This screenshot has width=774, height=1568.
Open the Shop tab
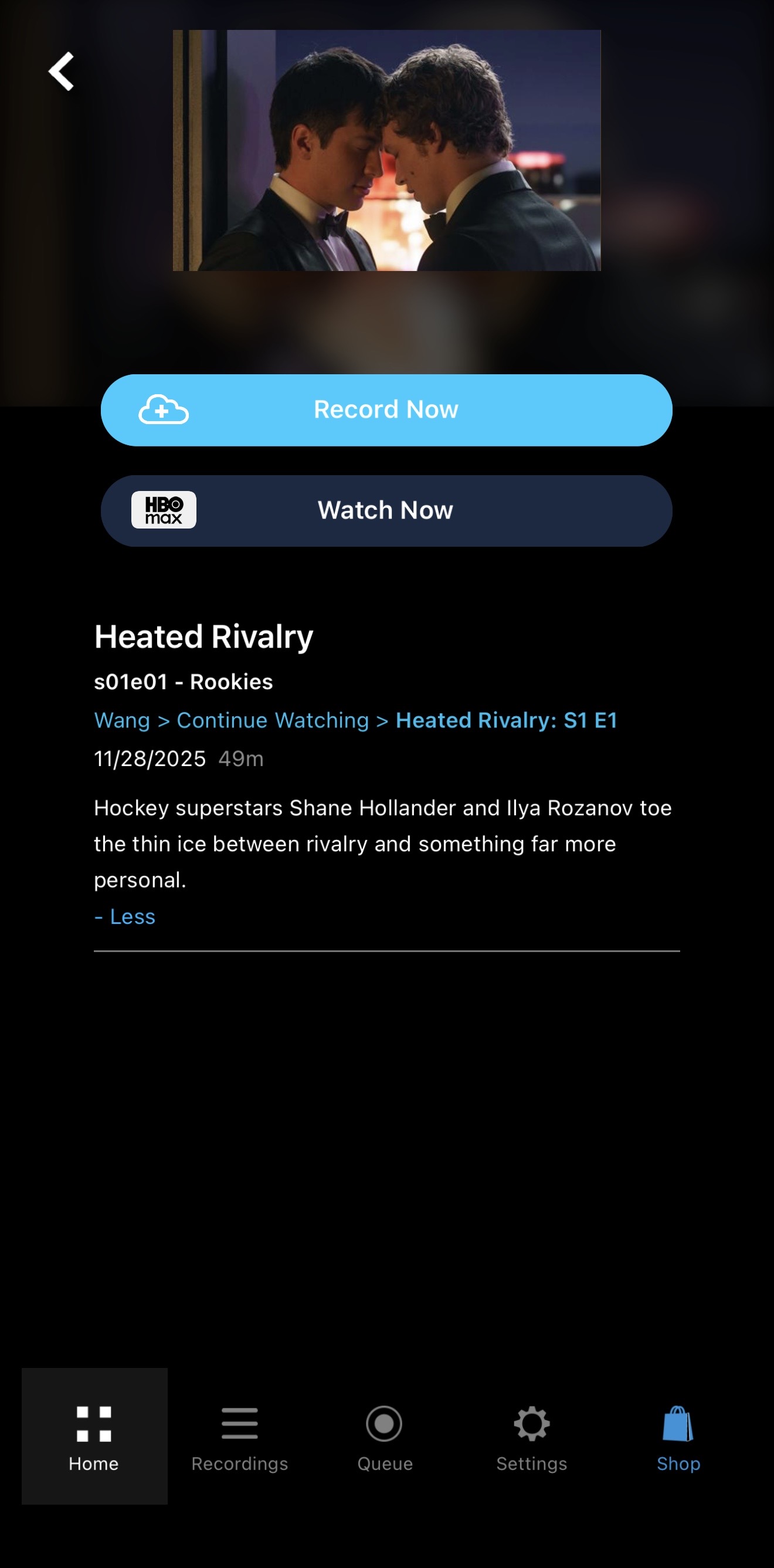tap(678, 1437)
